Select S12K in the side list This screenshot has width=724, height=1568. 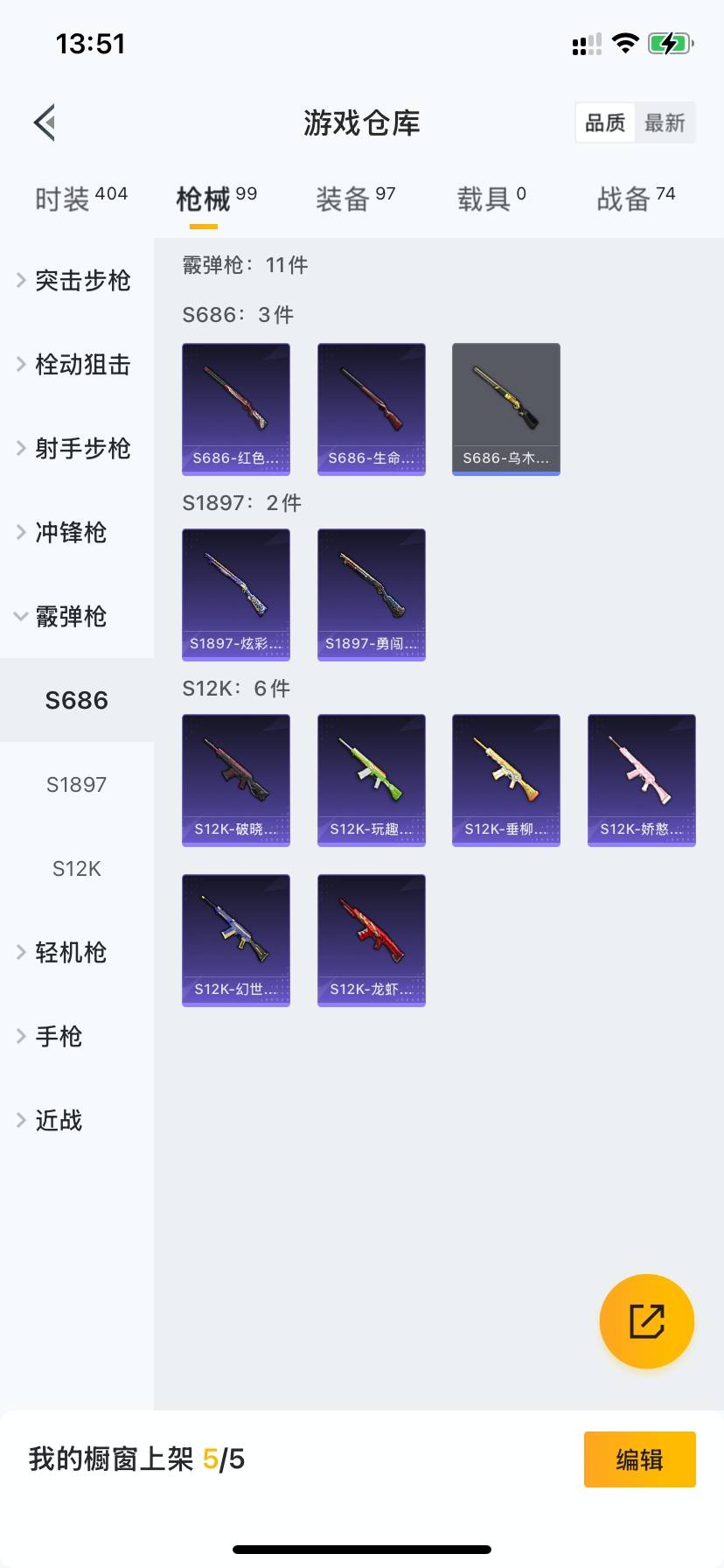click(77, 869)
